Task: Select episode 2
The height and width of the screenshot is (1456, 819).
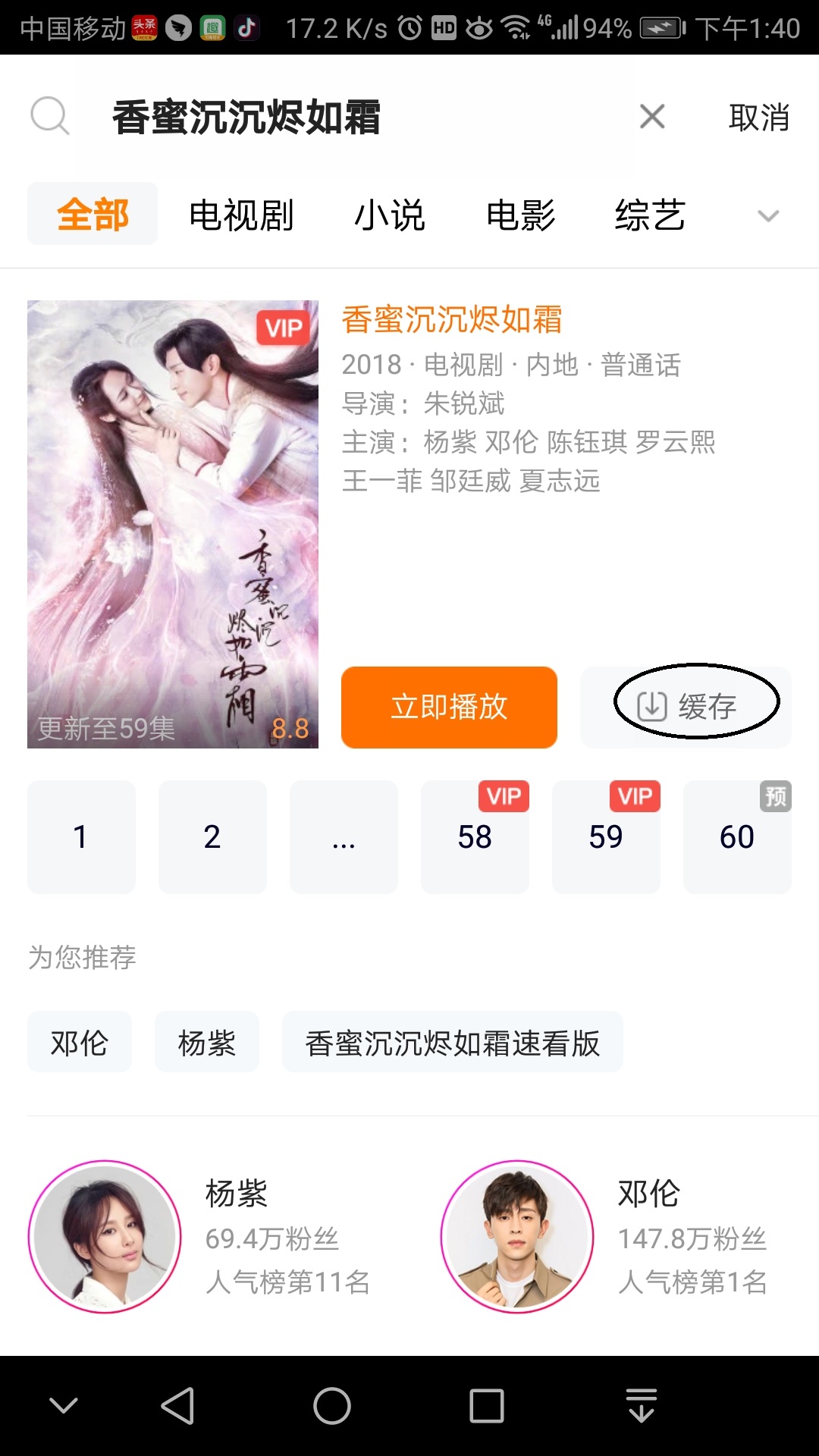Action: (x=212, y=837)
